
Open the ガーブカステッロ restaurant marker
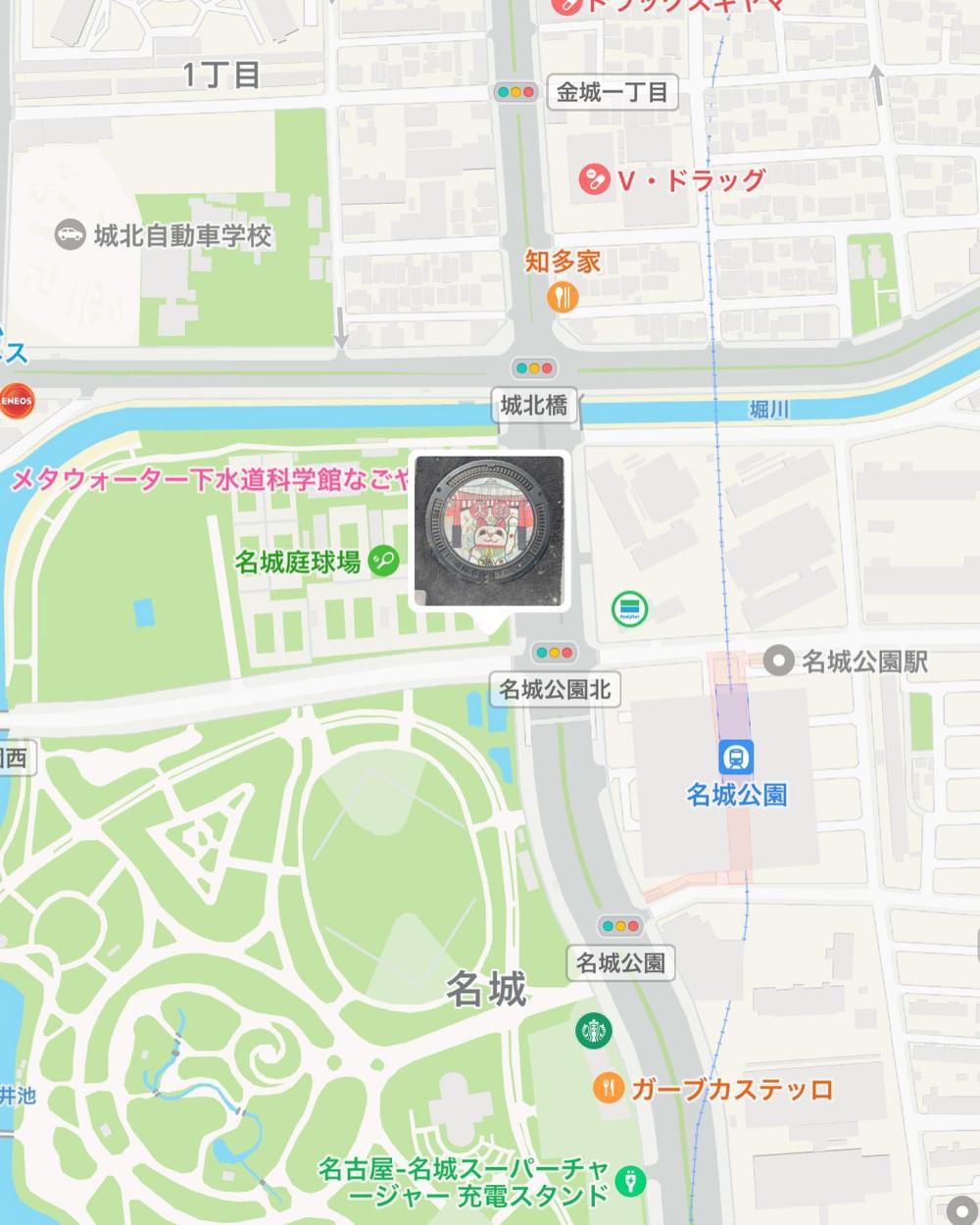coord(610,1088)
